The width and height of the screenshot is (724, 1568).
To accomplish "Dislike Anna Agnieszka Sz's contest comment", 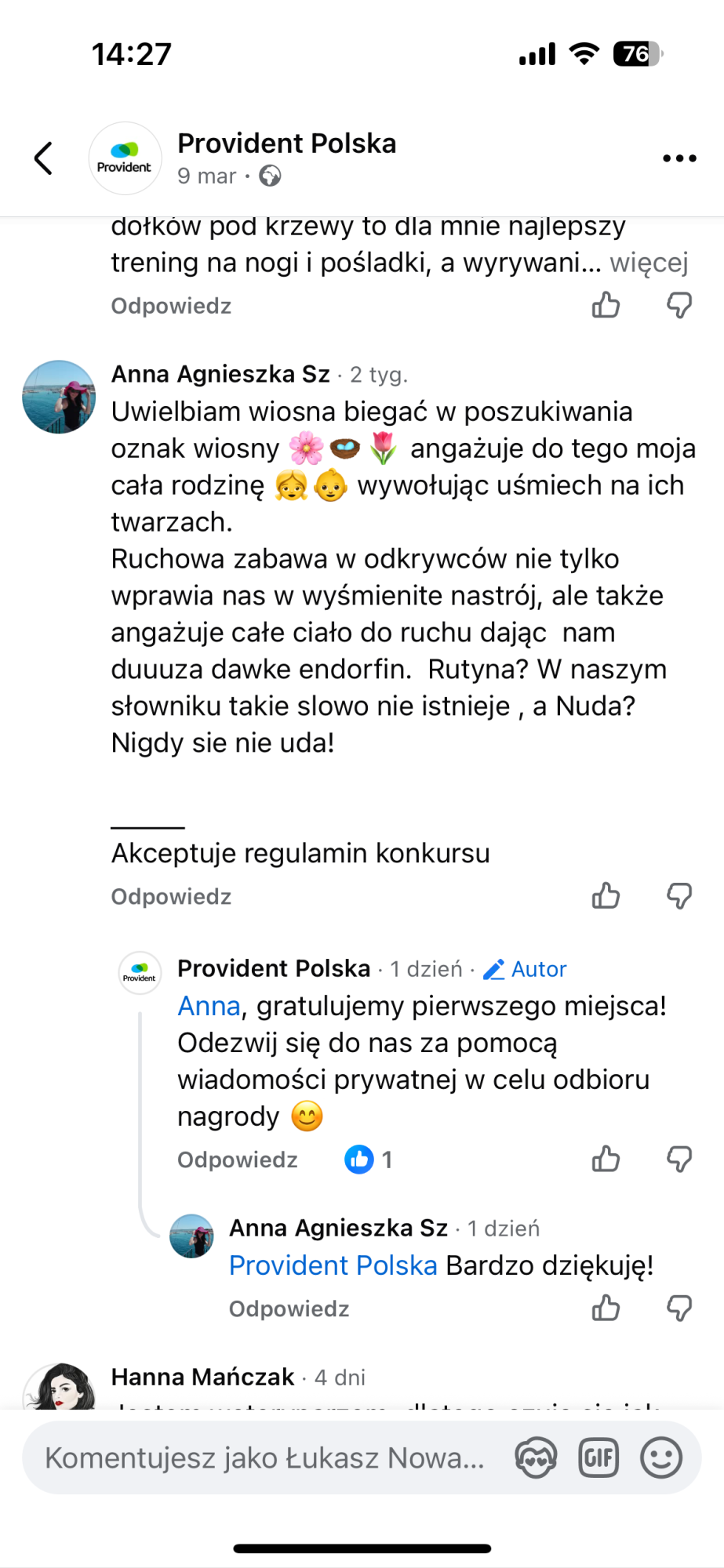I will [x=679, y=895].
